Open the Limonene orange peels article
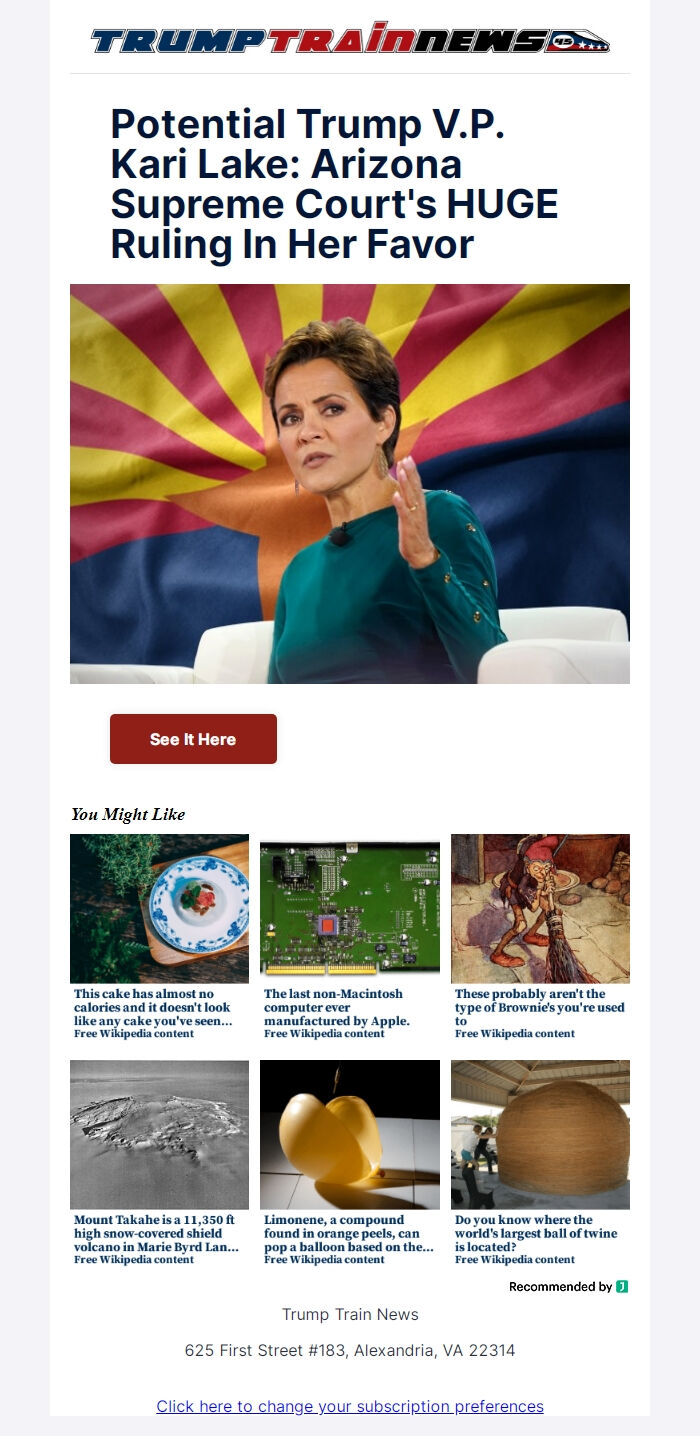The height and width of the screenshot is (1436, 700). 350,1163
